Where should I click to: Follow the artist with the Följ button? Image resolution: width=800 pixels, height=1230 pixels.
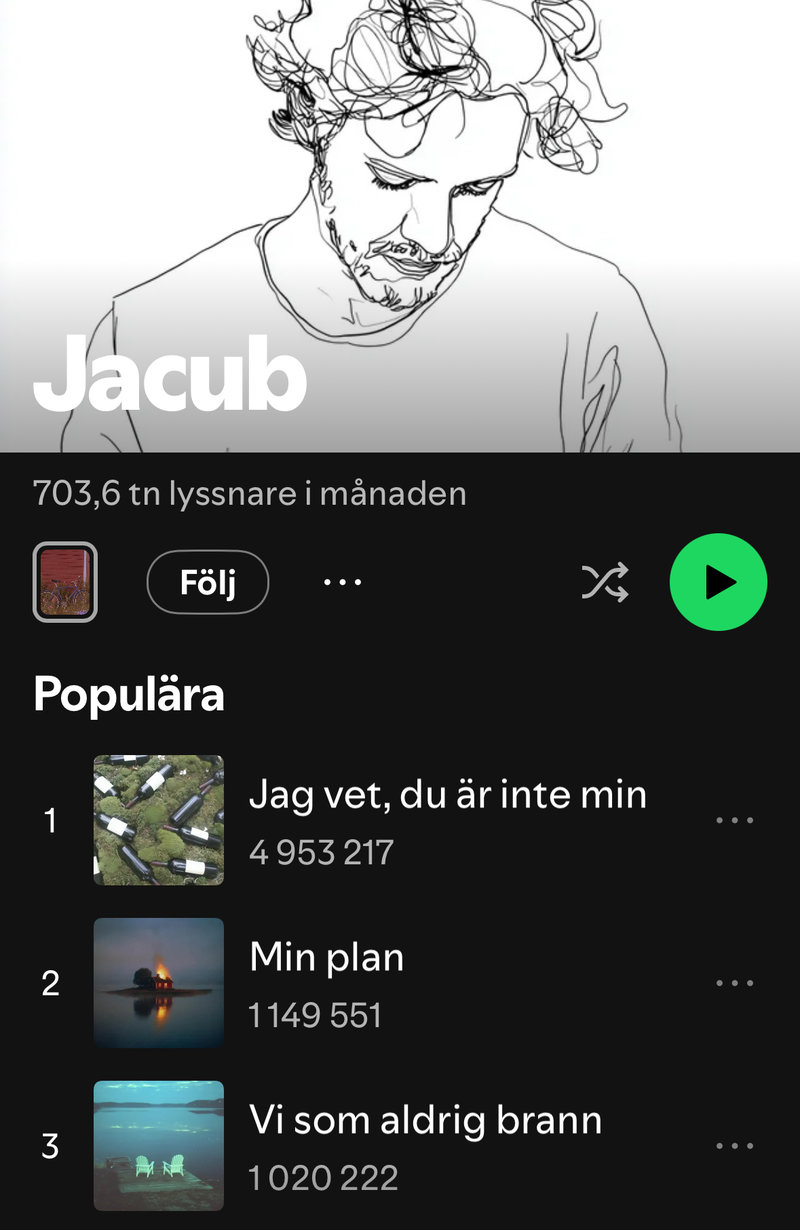coord(207,582)
